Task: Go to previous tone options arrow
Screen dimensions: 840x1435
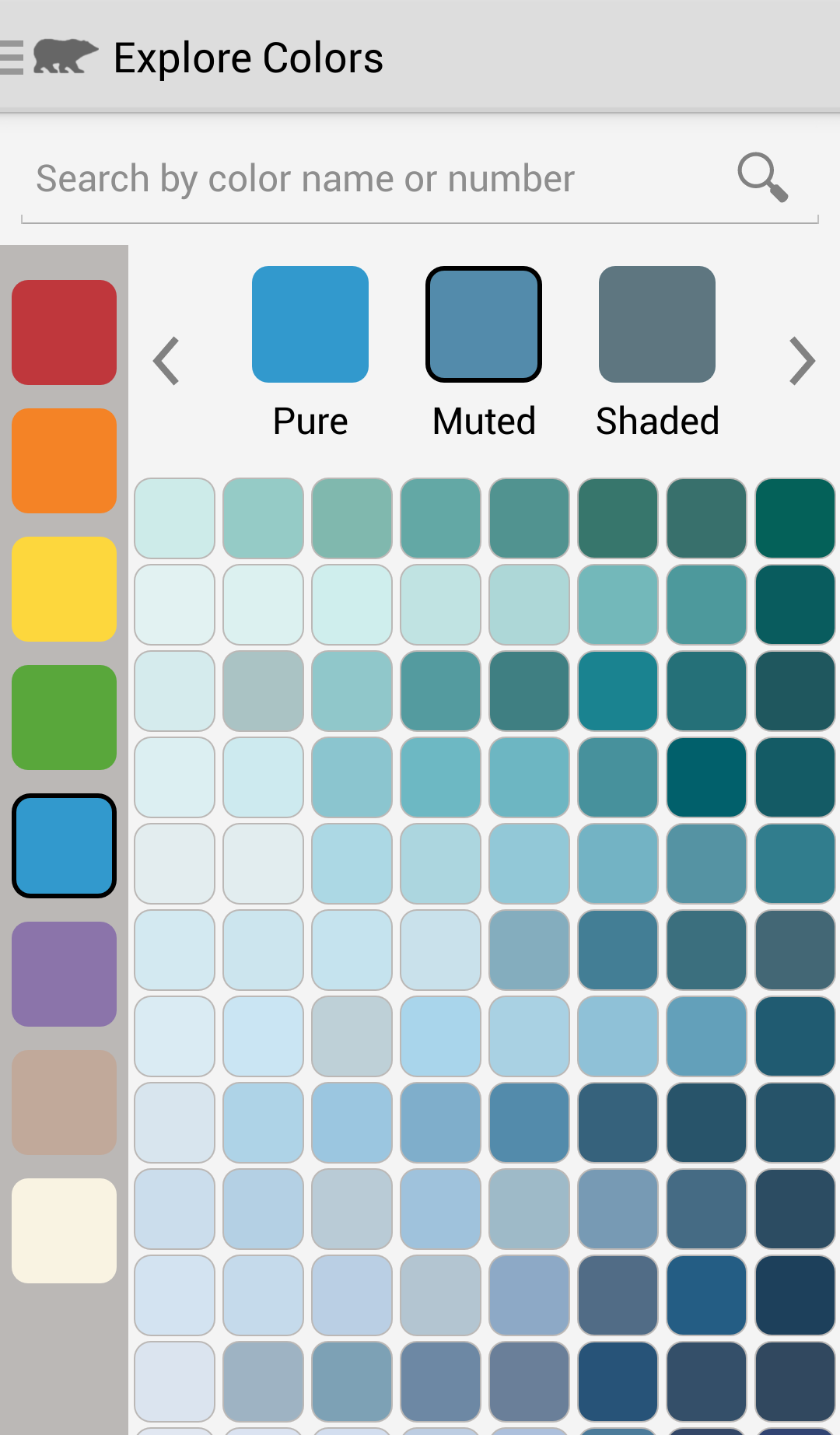Action: (166, 361)
